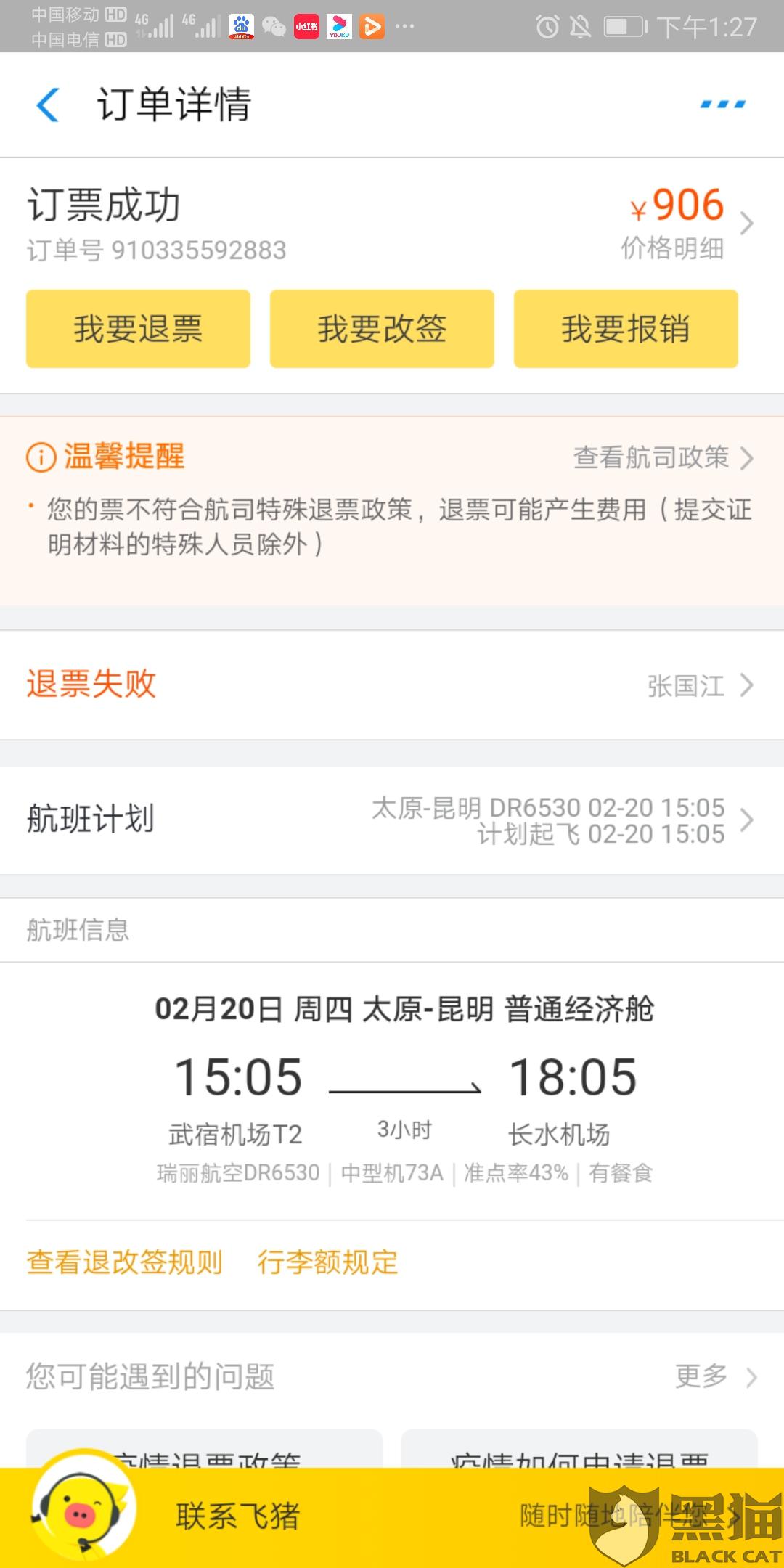Contact support via 联系飞猪
This screenshot has height=1568, width=784.
[x=237, y=1516]
